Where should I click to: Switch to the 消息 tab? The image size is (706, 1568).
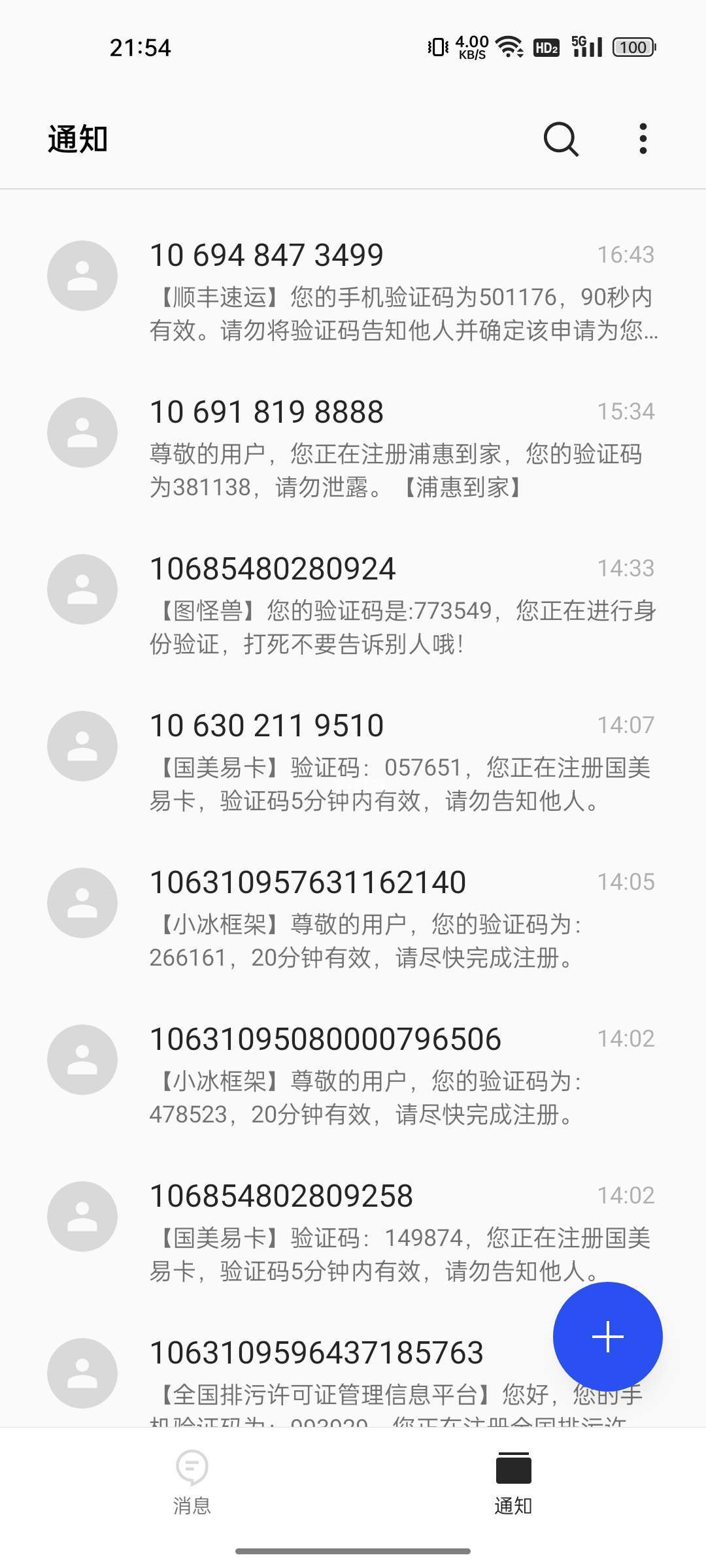[192, 1484]
